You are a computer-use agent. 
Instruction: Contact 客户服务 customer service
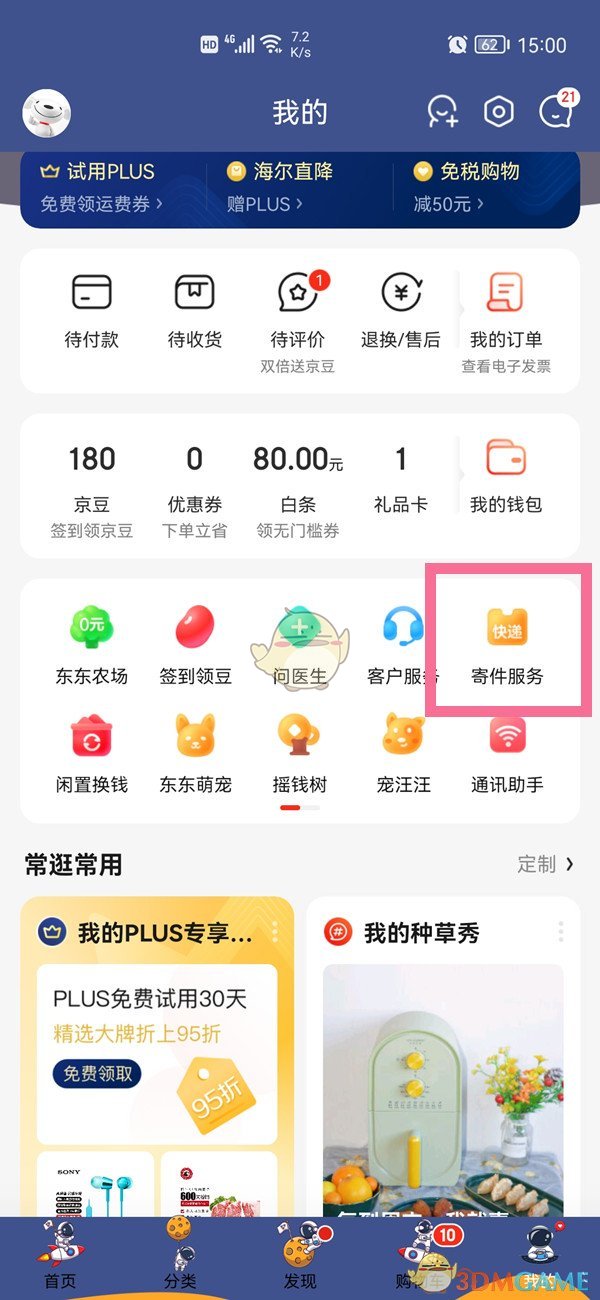coord(403,645)
